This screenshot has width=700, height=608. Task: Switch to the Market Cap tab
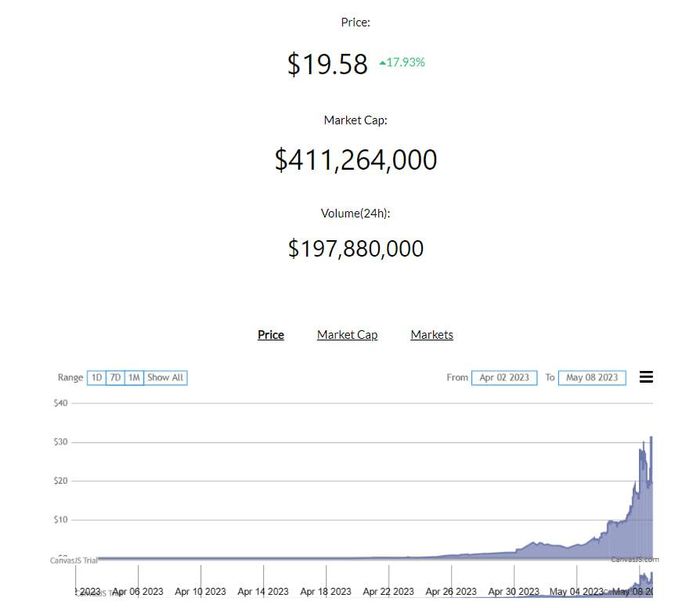[347, 335]
